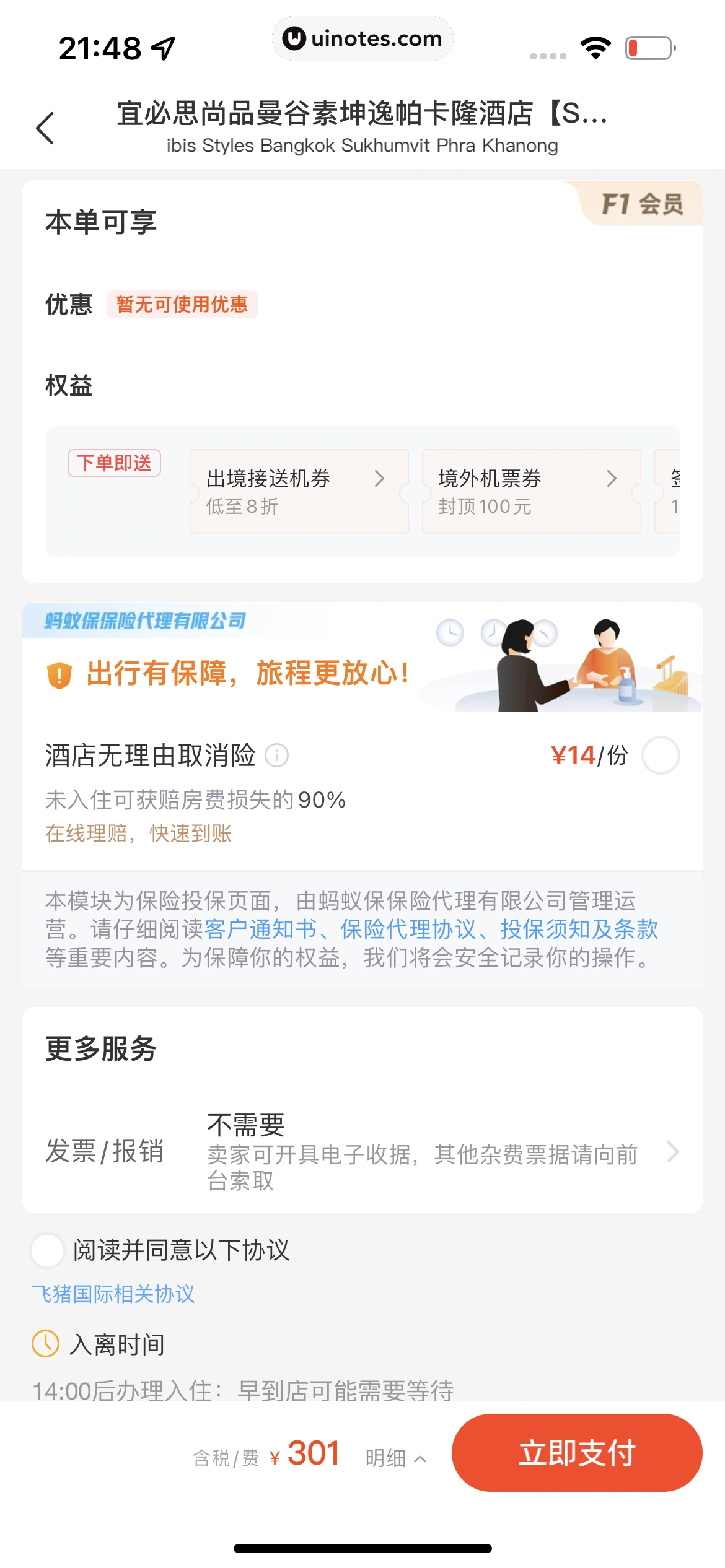Image resolution: width=725 pixels, height=1568 pixels.
Task: Open the 客户通知书 link
Action: tap(260, 929)
